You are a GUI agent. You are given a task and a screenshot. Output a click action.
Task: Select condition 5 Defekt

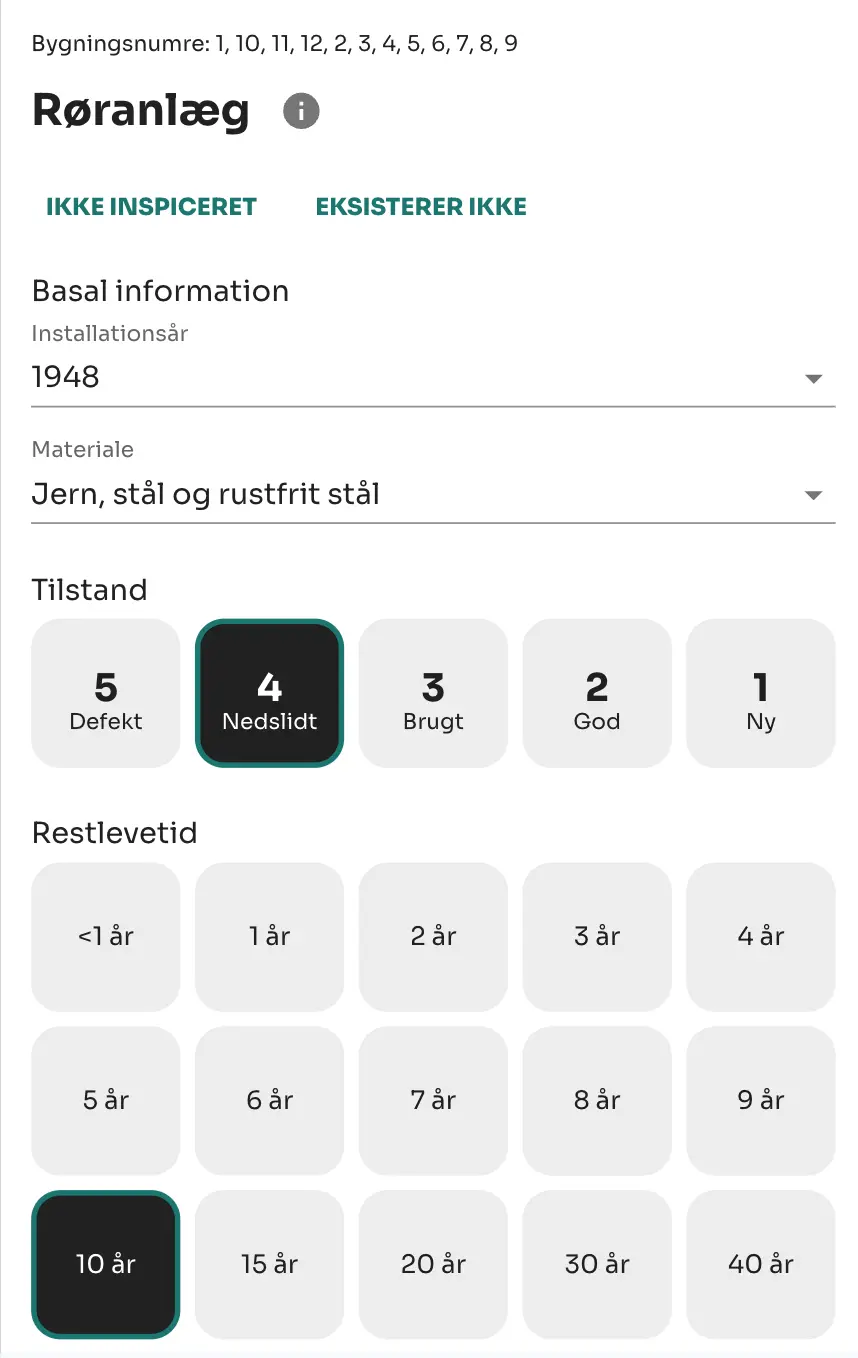tap(106, 694)
